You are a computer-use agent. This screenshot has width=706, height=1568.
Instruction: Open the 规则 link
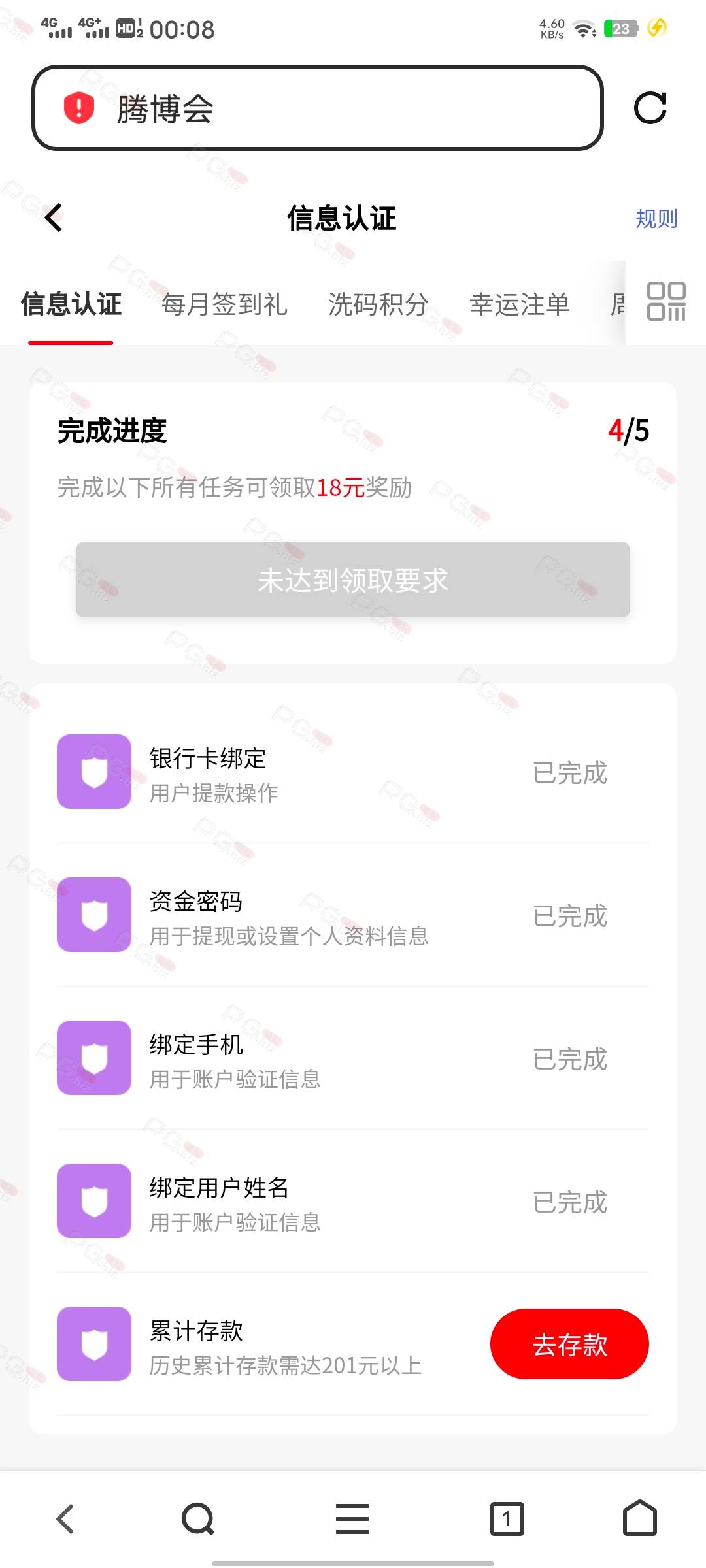(656, 218)
